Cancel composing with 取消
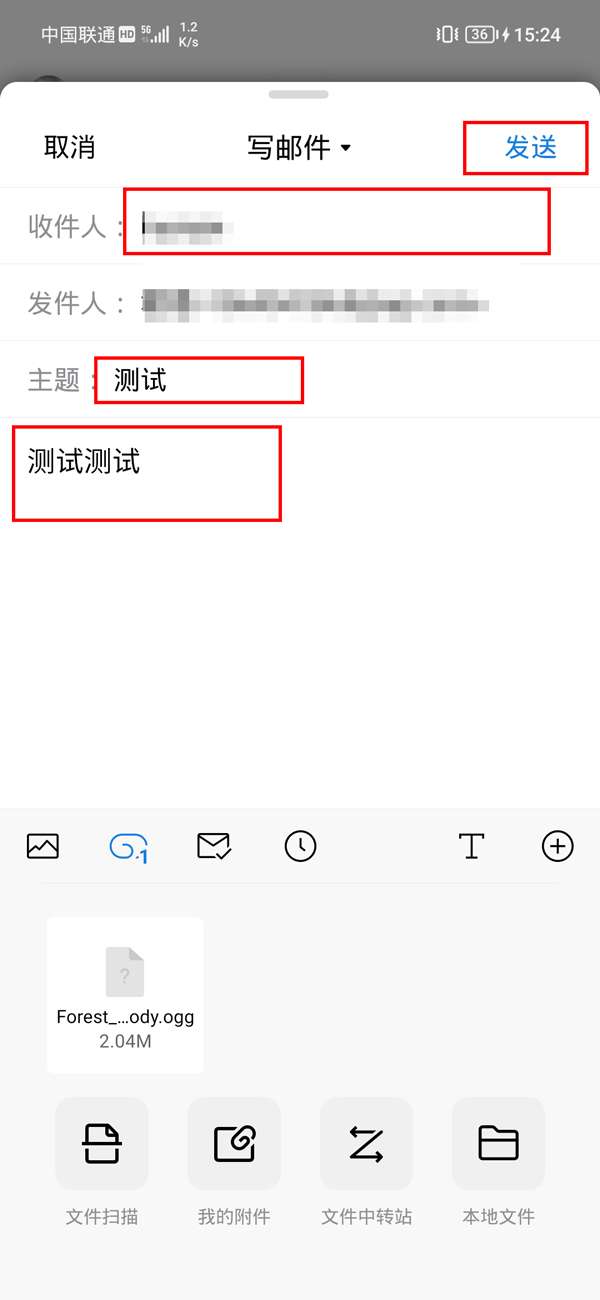The width and height of the screenshot is (600, 1300). (x=69, y=148)
